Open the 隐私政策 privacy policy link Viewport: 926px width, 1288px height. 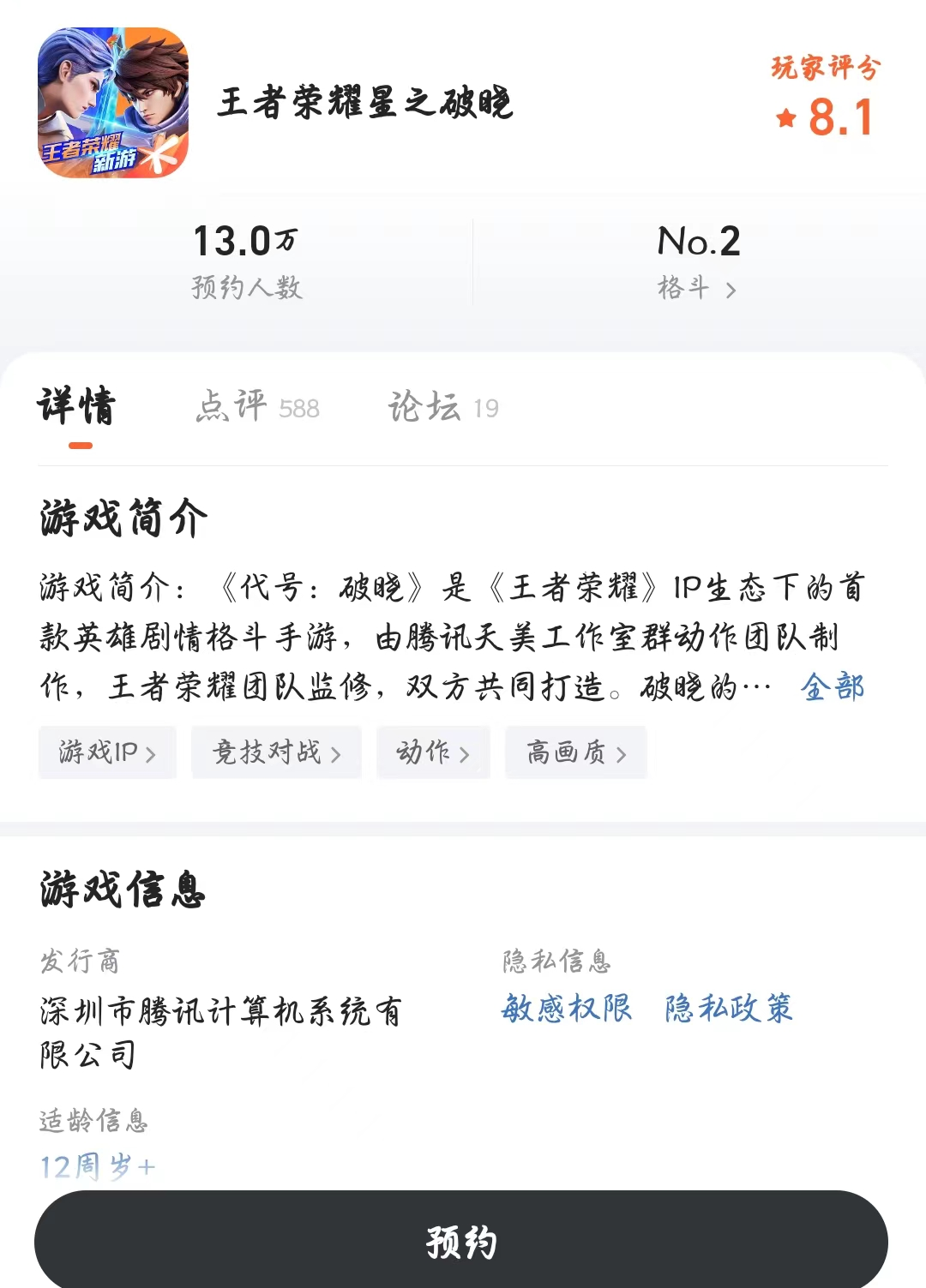tap(729, 1009)
